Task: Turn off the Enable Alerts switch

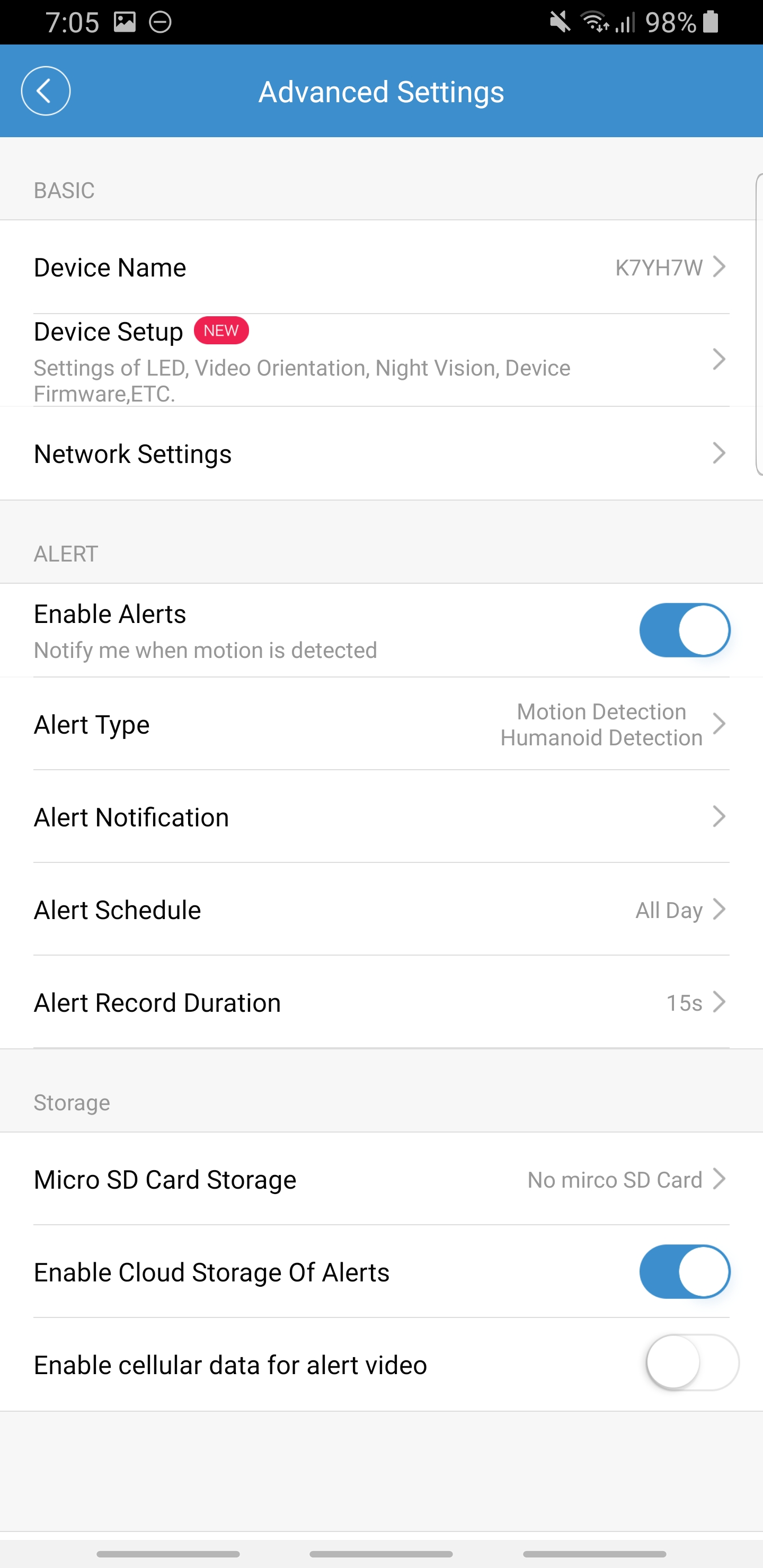Action: (685, 630)
